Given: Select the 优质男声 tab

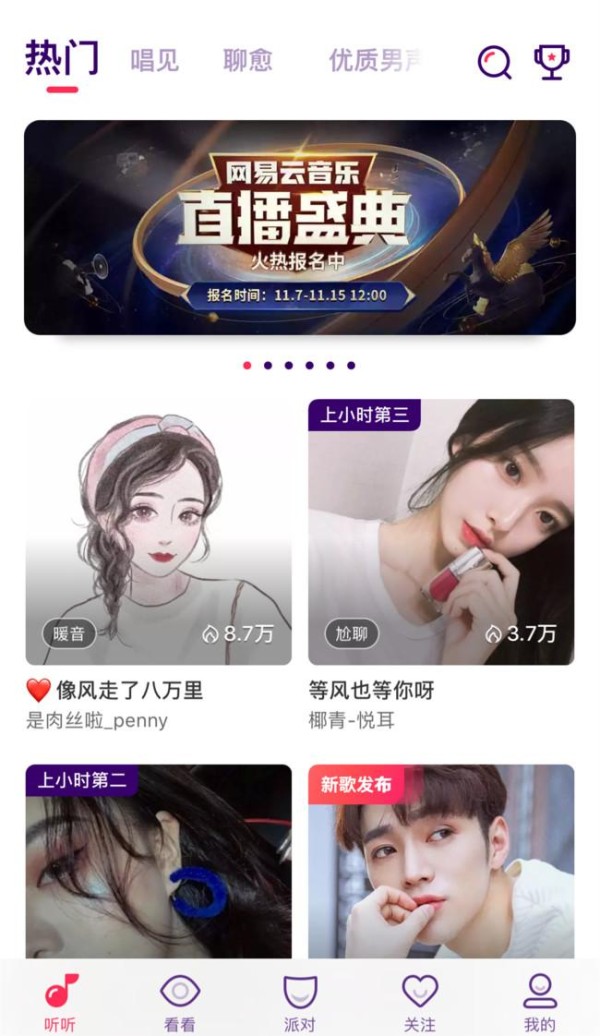Looking at the screenshot, I should click(x=374, y=60).
